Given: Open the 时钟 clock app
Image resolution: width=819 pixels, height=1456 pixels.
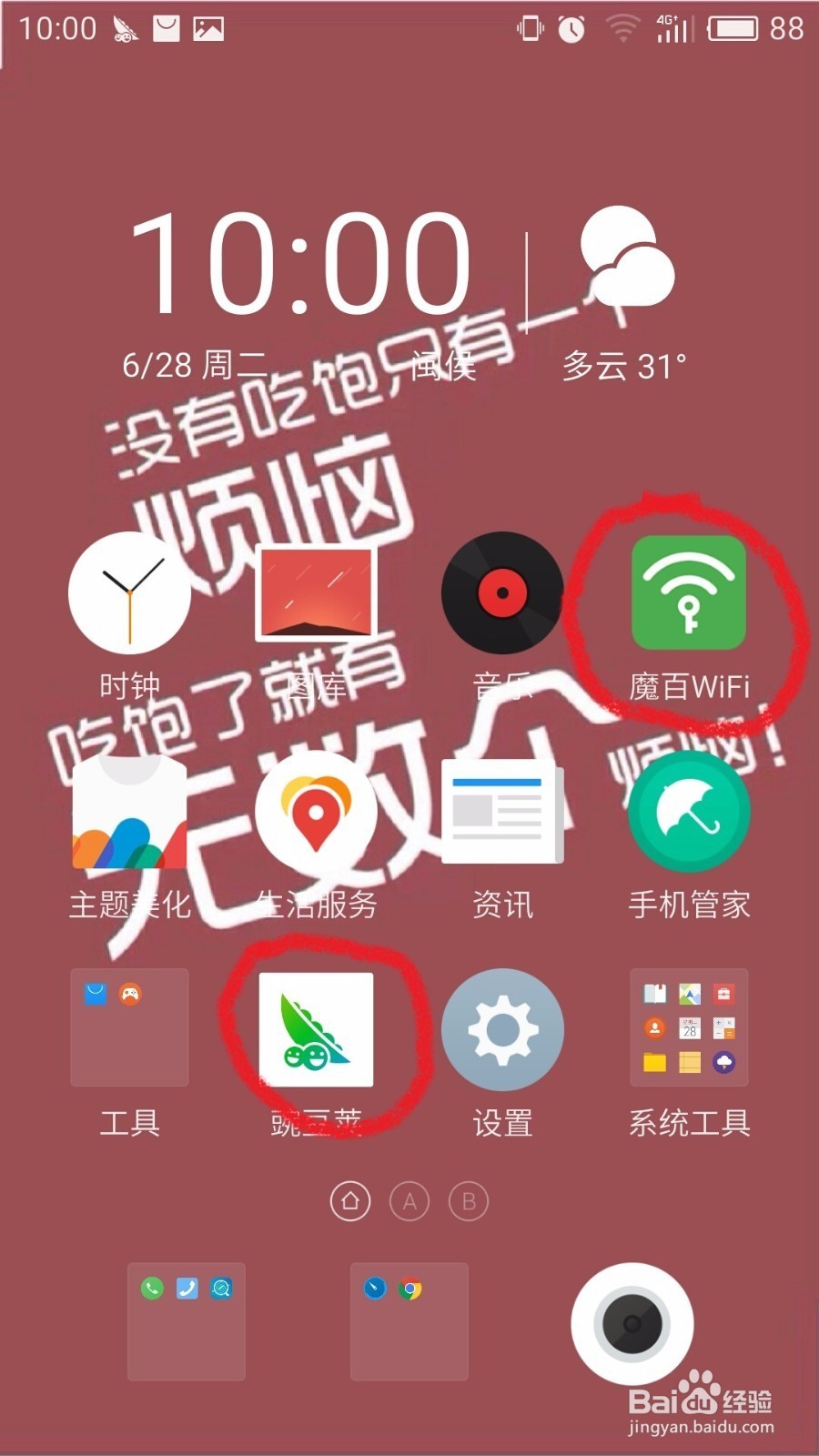Looking at the screenshot, I should click(129, 593).
